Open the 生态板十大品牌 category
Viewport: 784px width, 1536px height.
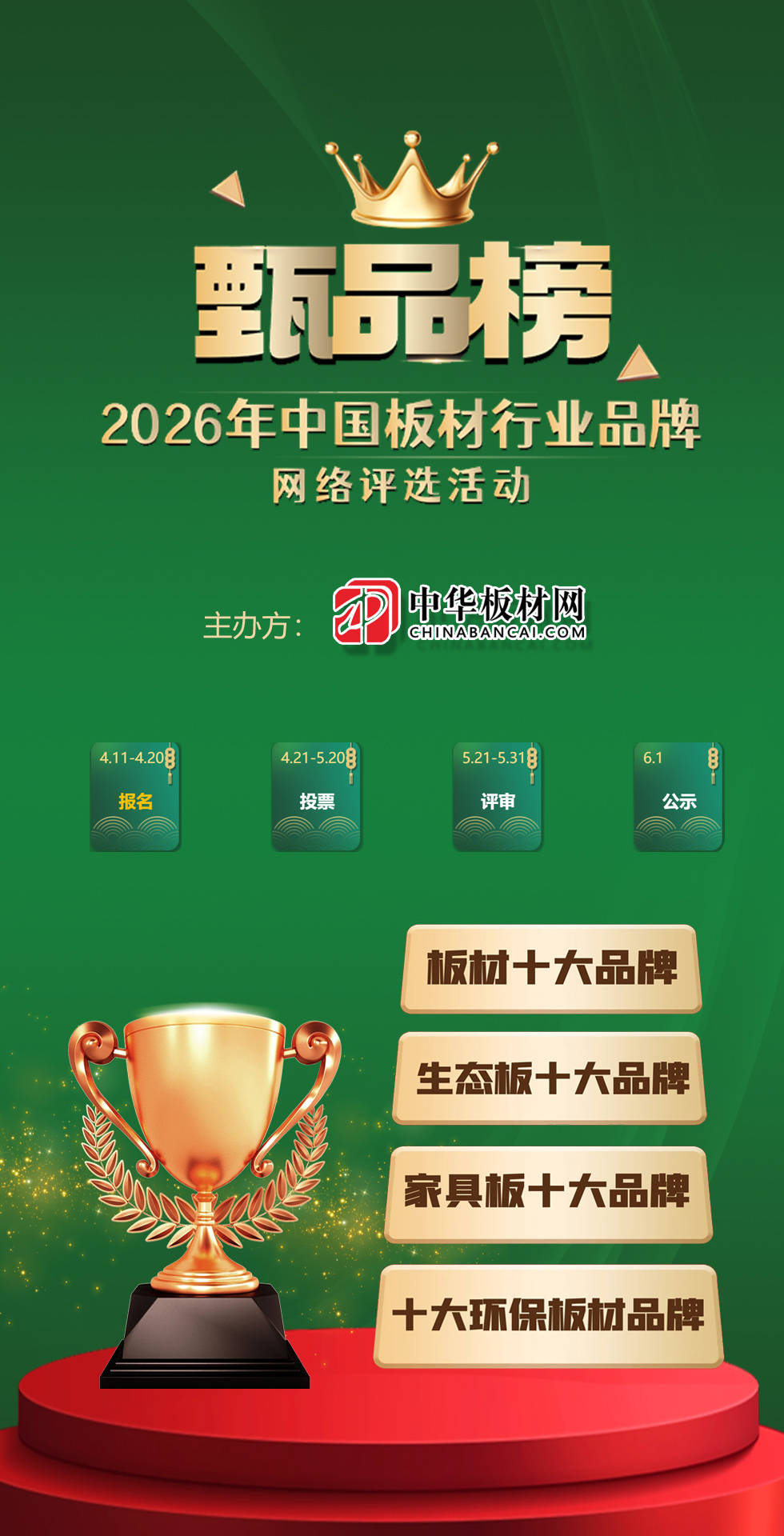click(x=550, y=1078)
